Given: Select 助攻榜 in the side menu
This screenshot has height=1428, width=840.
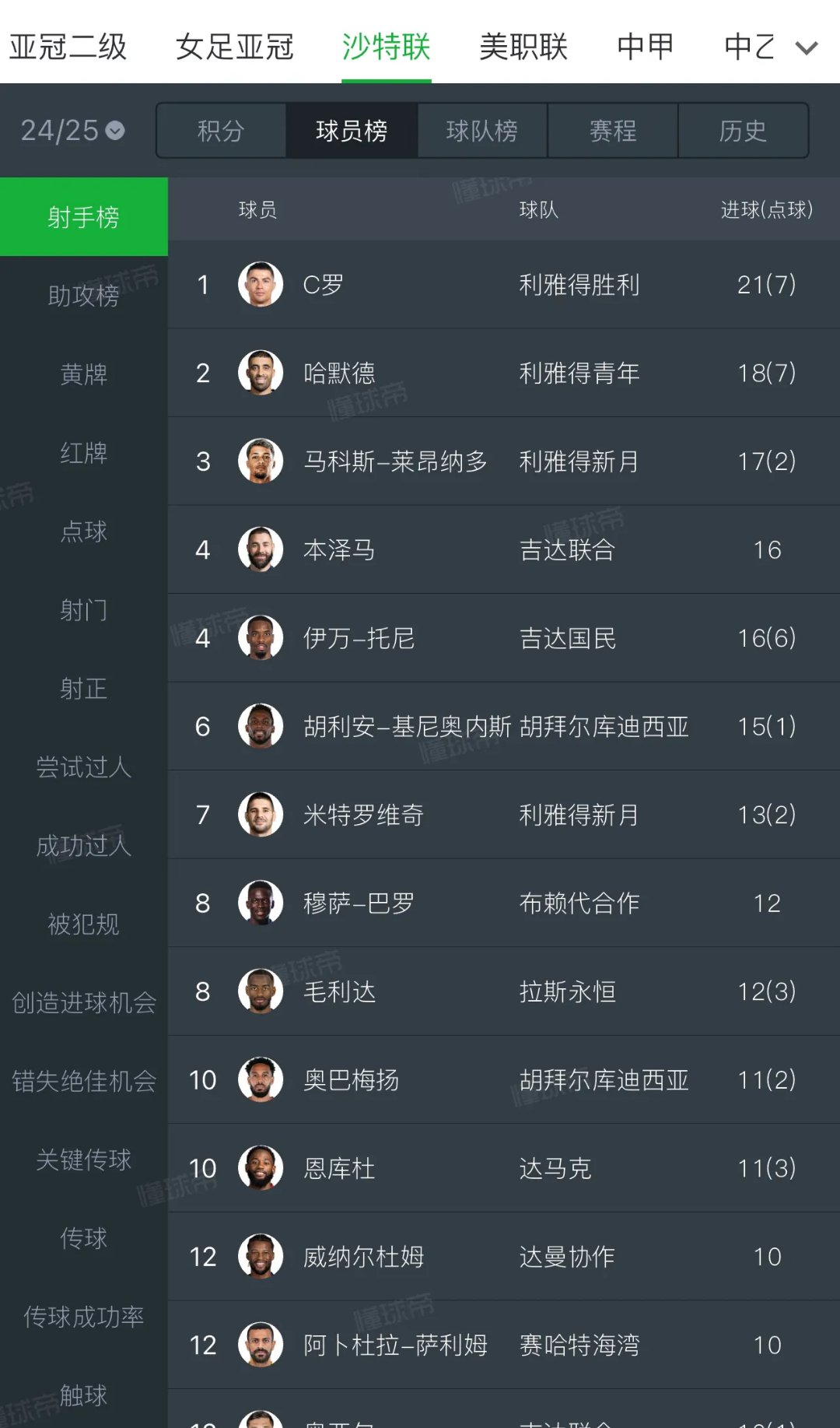Looking at the screenshot, I should (x=83, y=296).
